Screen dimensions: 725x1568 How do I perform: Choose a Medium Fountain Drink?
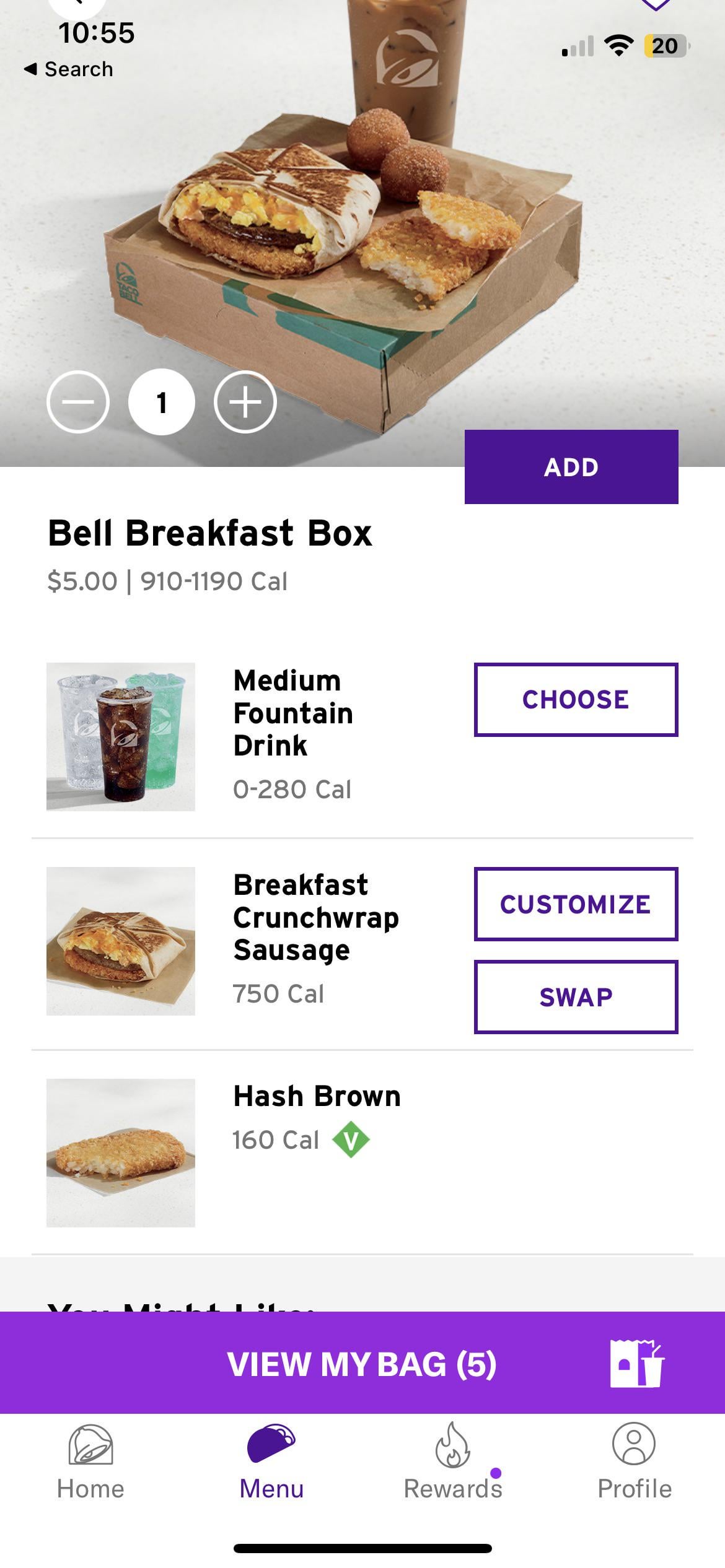pos(576,700)
